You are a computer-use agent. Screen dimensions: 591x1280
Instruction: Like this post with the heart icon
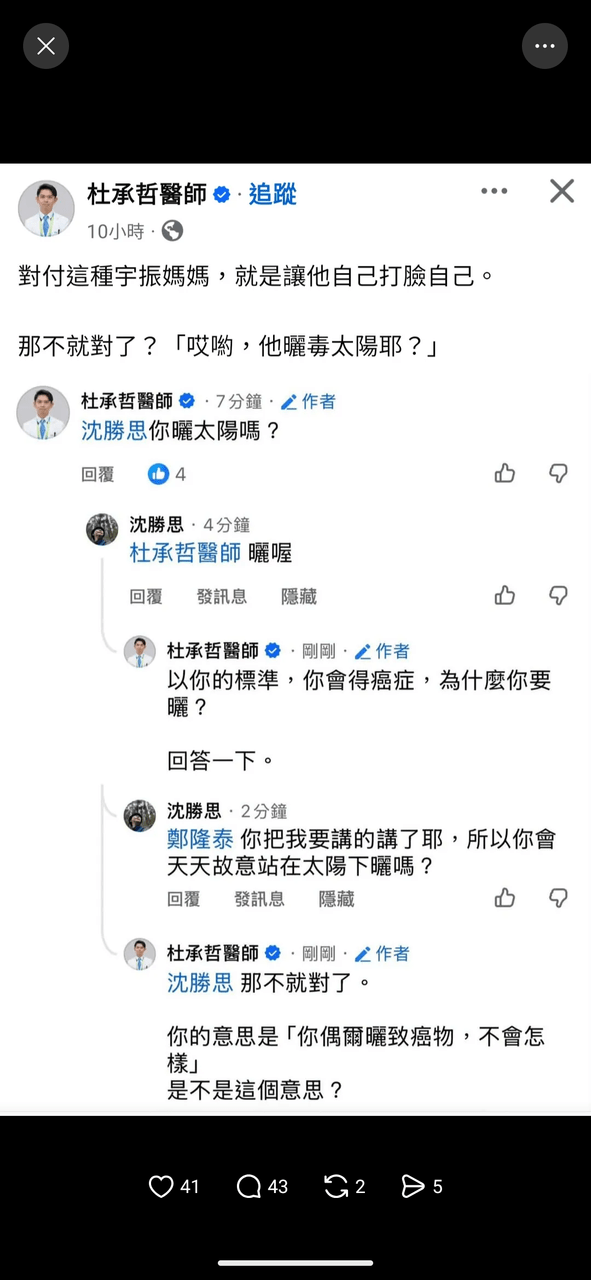click(x=161, y=1186)
